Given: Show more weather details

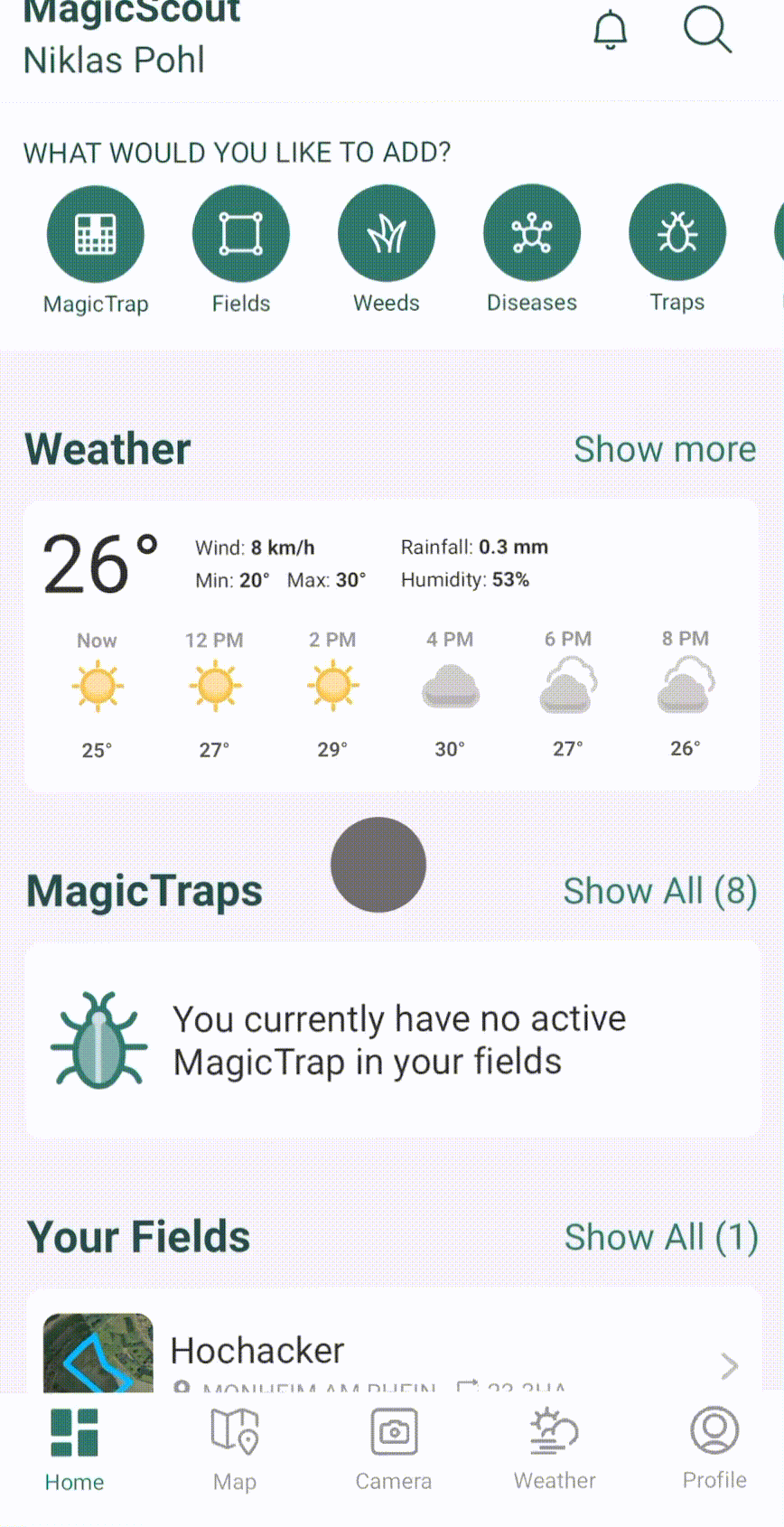Looking at the screenshot, I should click(x=665, y=449).
